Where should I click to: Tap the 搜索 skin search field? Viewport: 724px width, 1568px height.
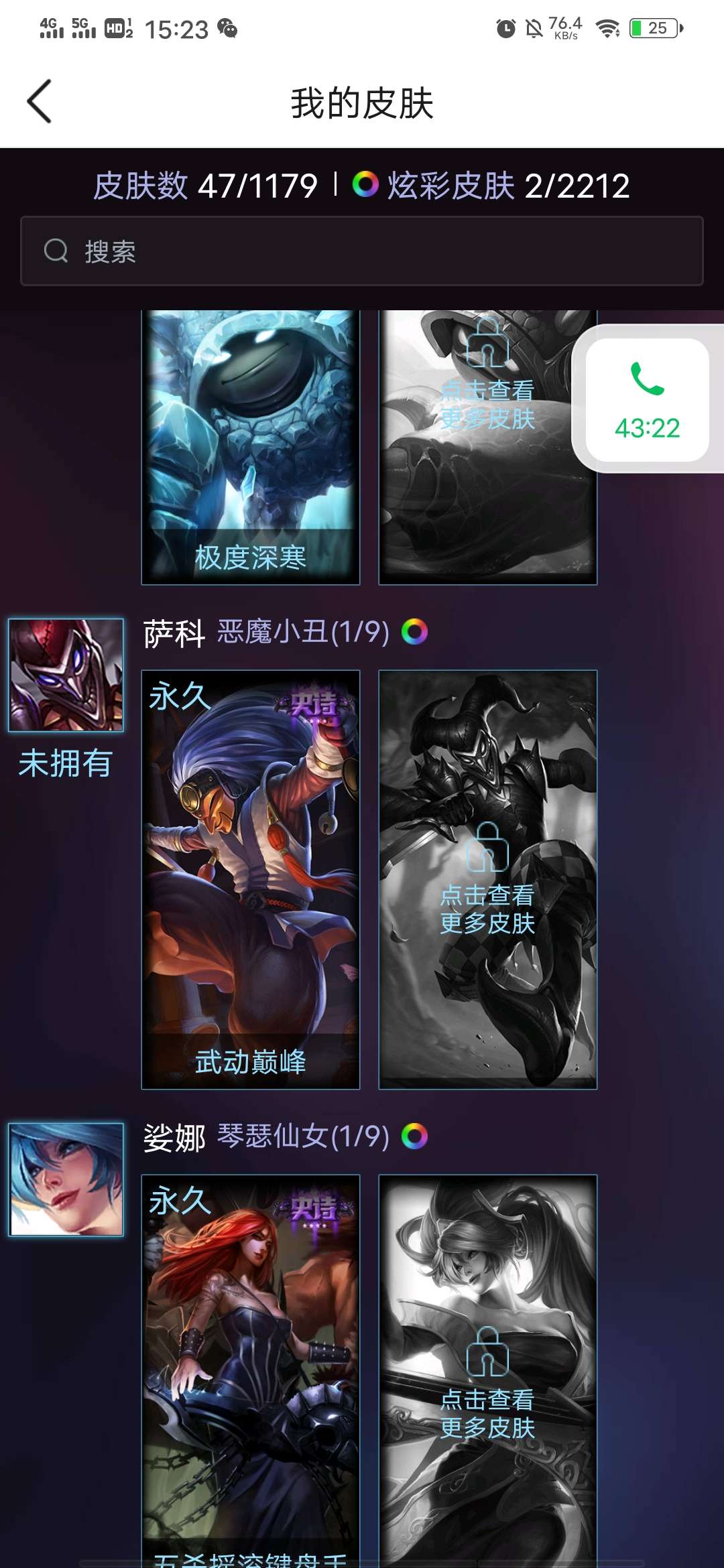point(362,251)
